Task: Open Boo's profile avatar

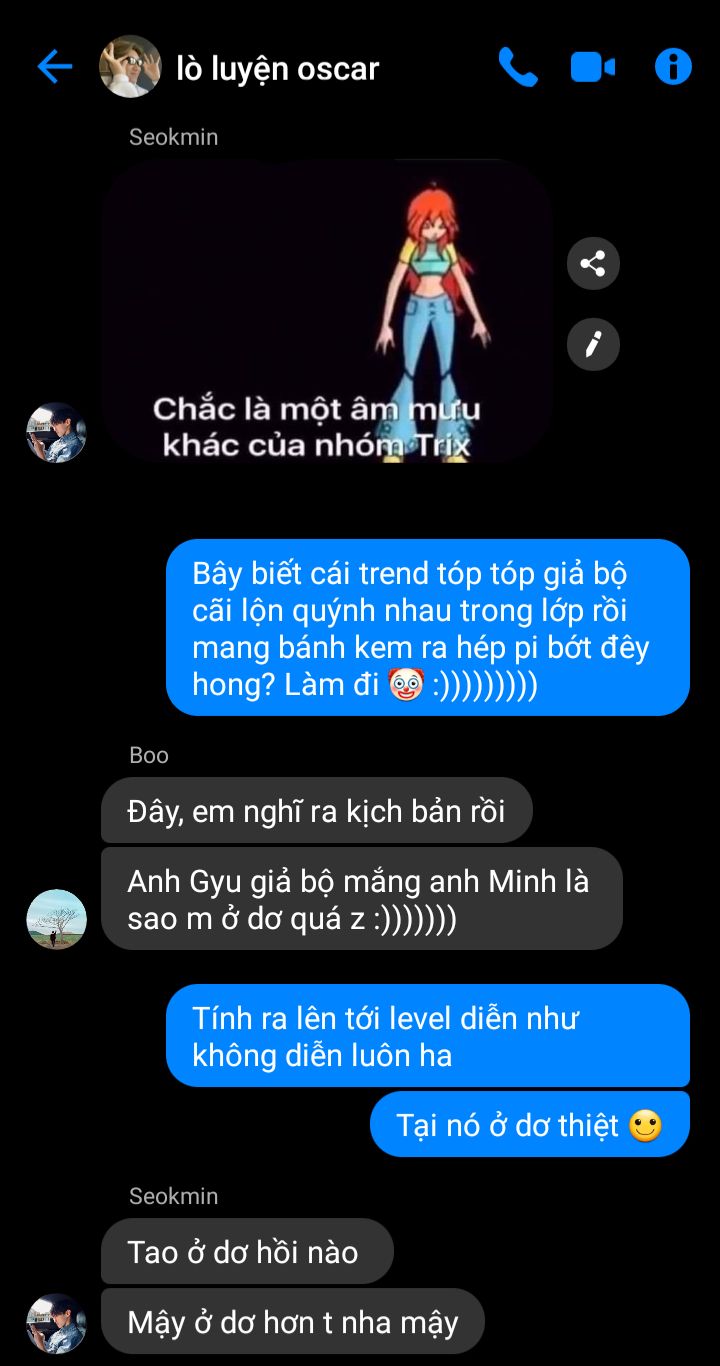Action: point(56,919)
